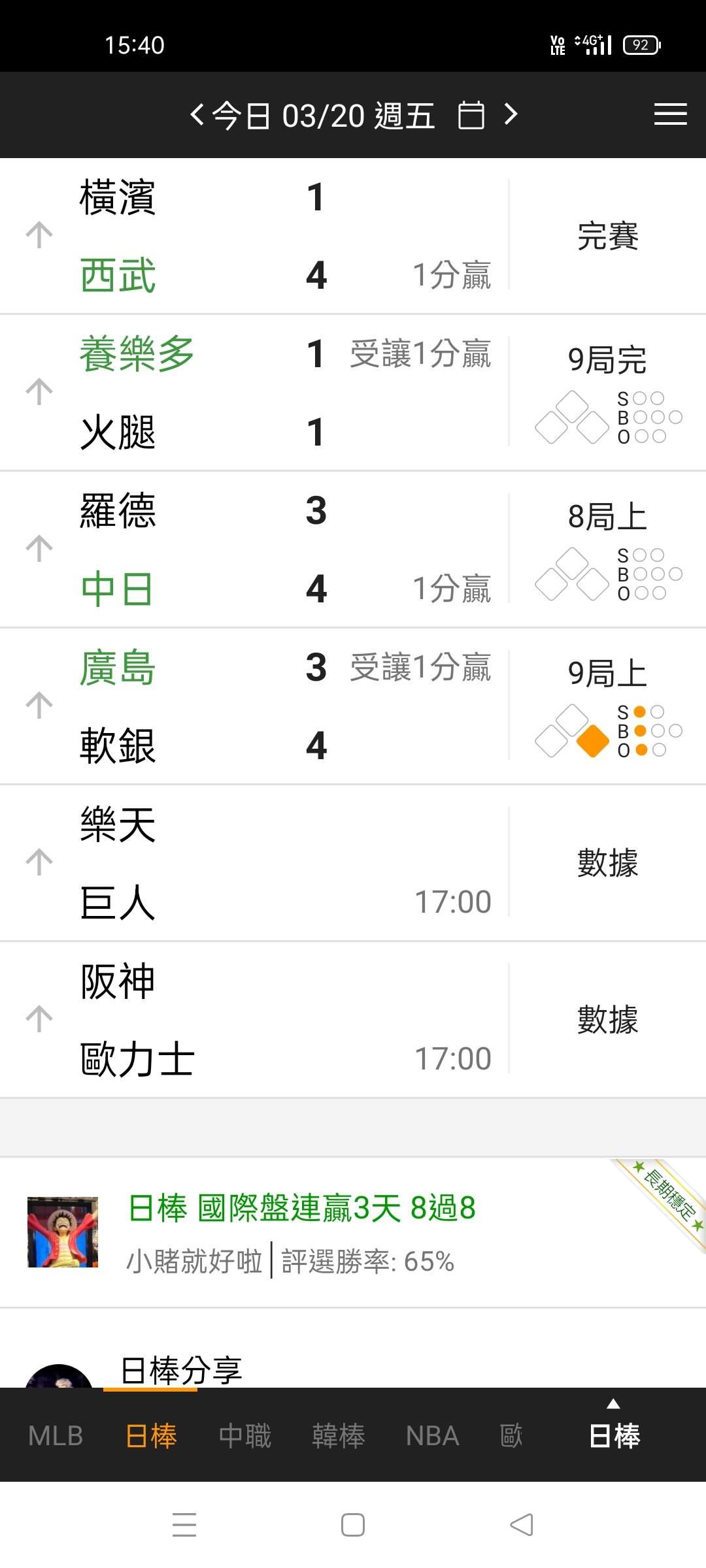This screenshot has height=1568, width=706.
Task: Open the hamburger menu
Action: [x=670, y=115]
